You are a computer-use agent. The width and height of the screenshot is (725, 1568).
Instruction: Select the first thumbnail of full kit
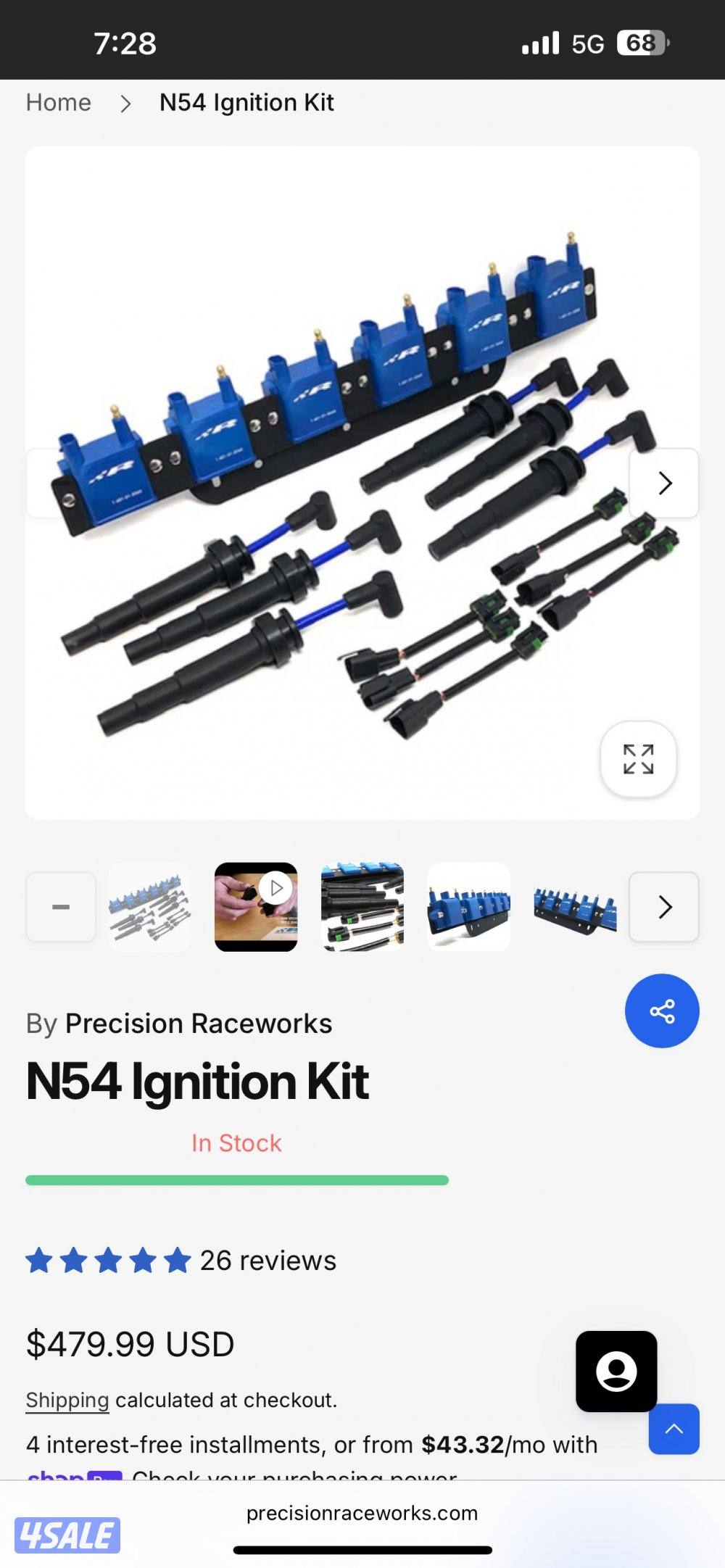click(x=149, y=907)
